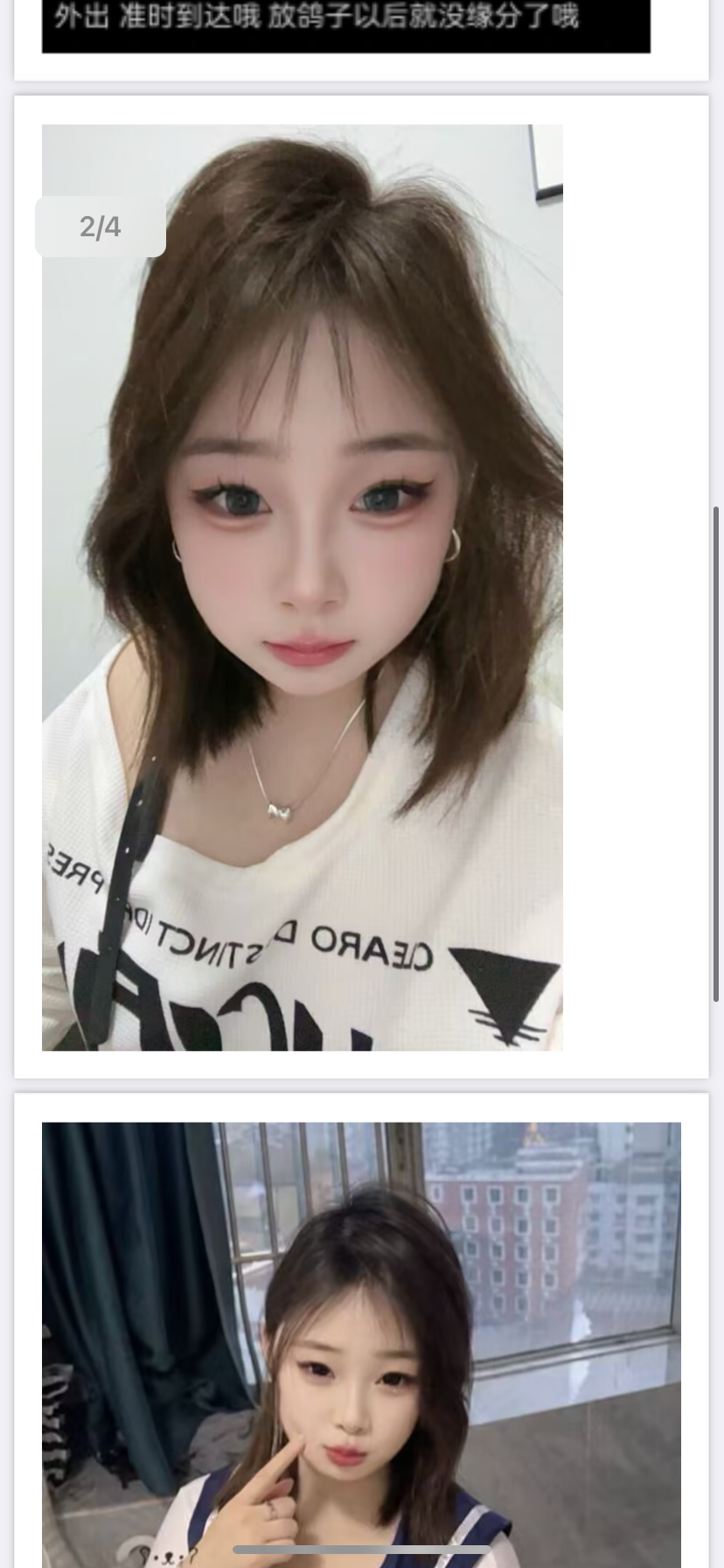
Task: Open the photo of the white printed t-shirt
Action: (302, 587)
